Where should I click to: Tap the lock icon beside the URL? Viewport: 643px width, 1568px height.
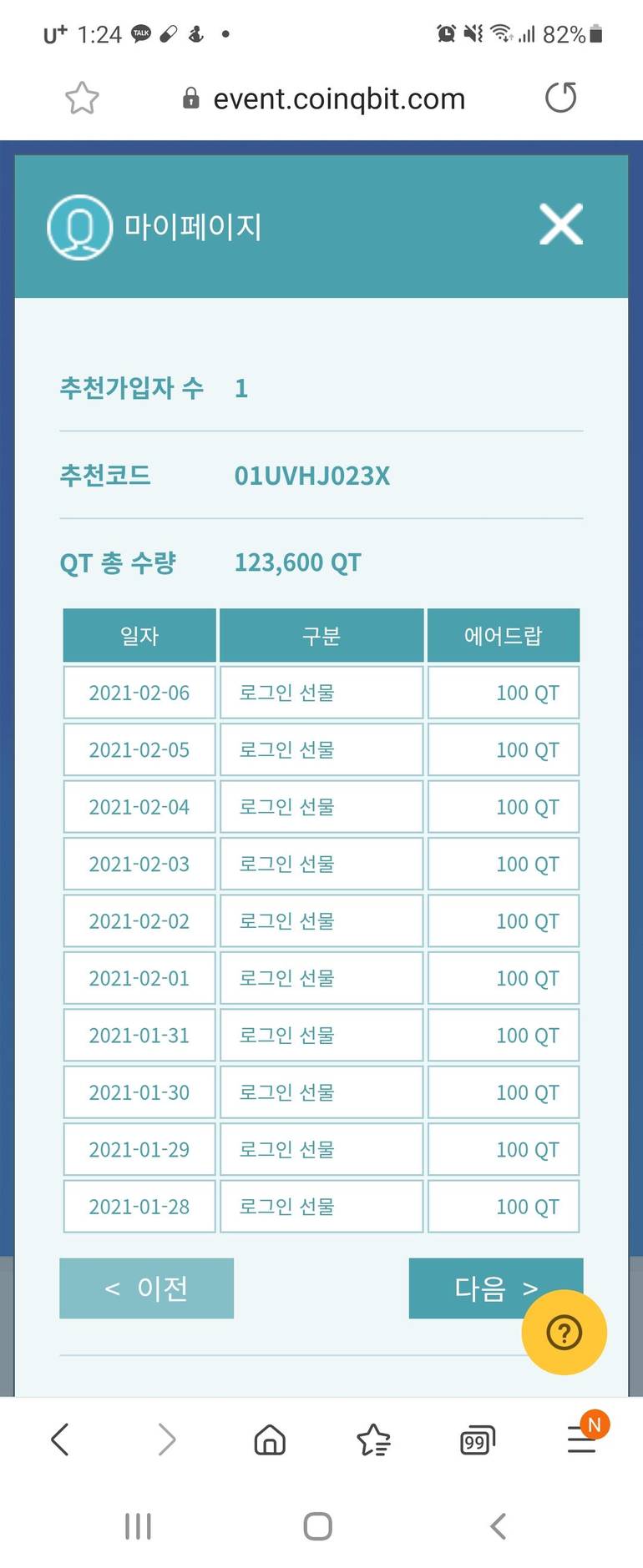click(190, 98)
